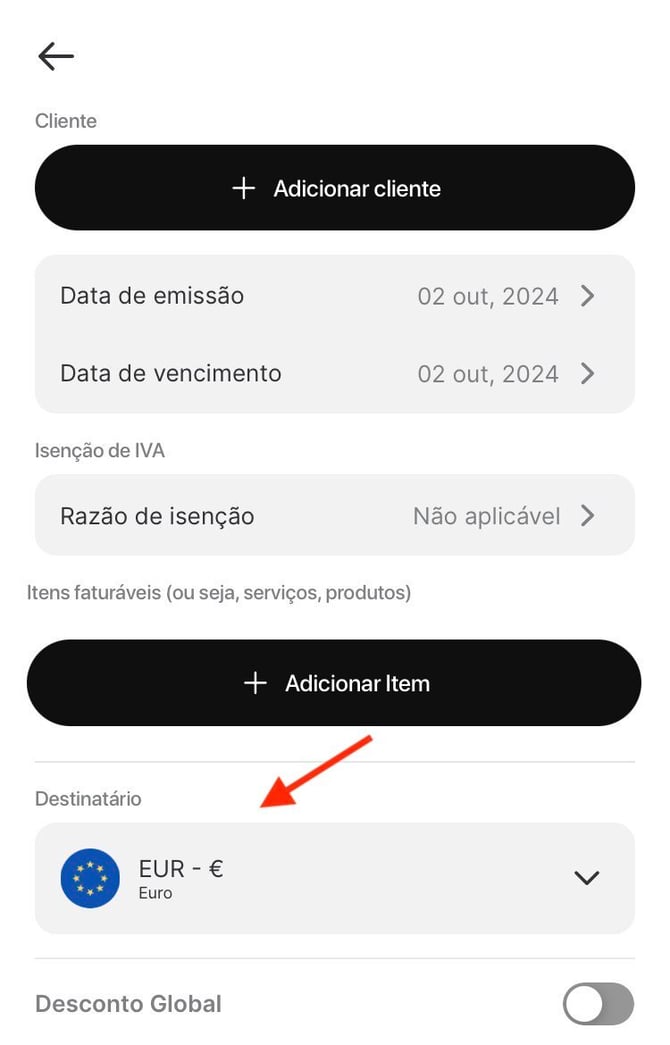Tap Adicionar Item button
This screenshot has height=1045, width=670.
click(335, 683)
